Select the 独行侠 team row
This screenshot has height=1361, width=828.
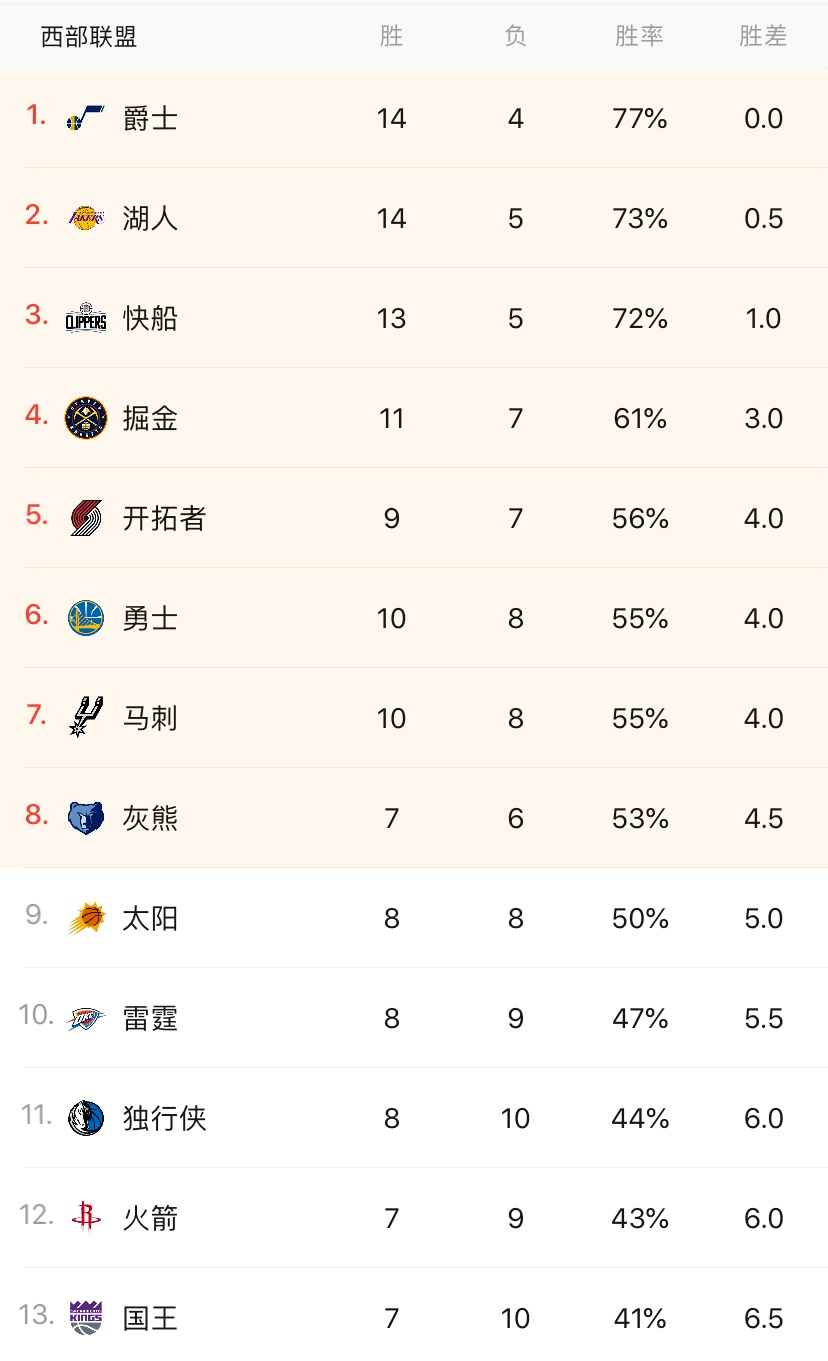pyautogui.click(x=414, y=1118)
